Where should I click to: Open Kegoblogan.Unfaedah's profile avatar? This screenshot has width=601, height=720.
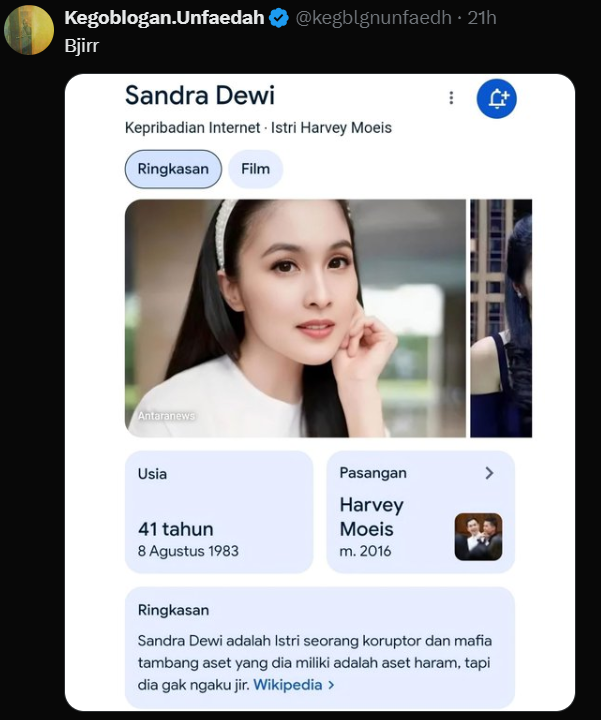pyautogui.click(x=29, y=30)
